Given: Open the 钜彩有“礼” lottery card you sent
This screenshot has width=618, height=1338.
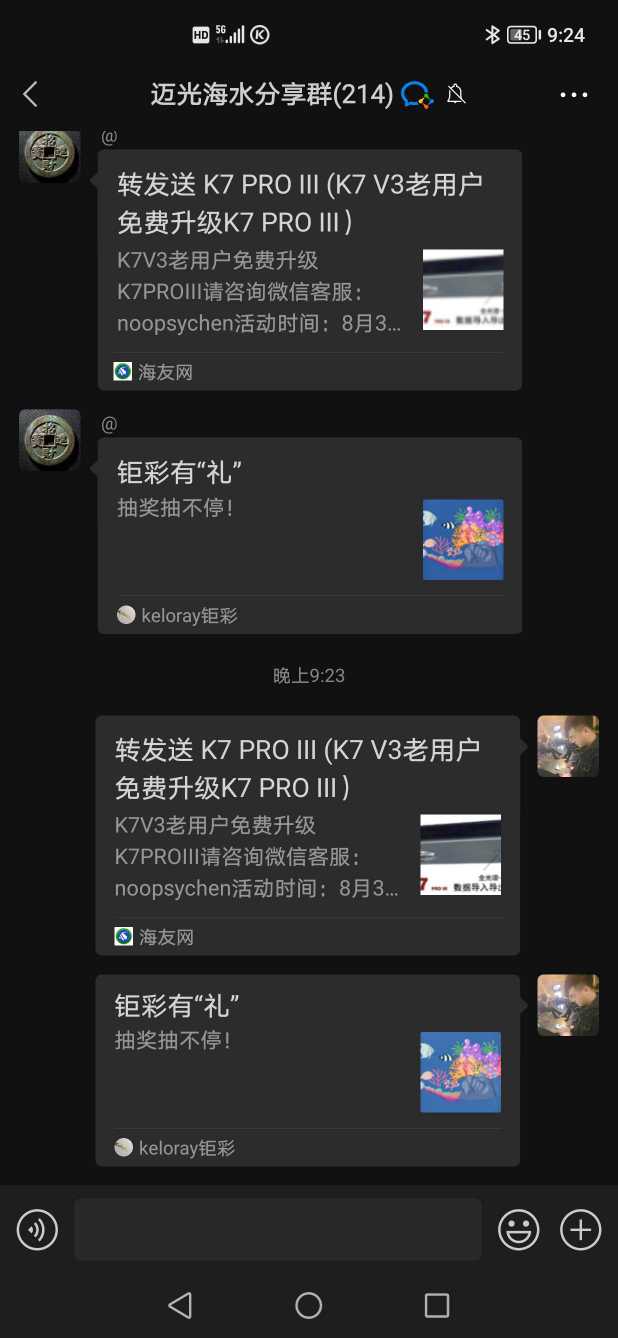Looking at the screenshot, I should (x=308, y=1070).
